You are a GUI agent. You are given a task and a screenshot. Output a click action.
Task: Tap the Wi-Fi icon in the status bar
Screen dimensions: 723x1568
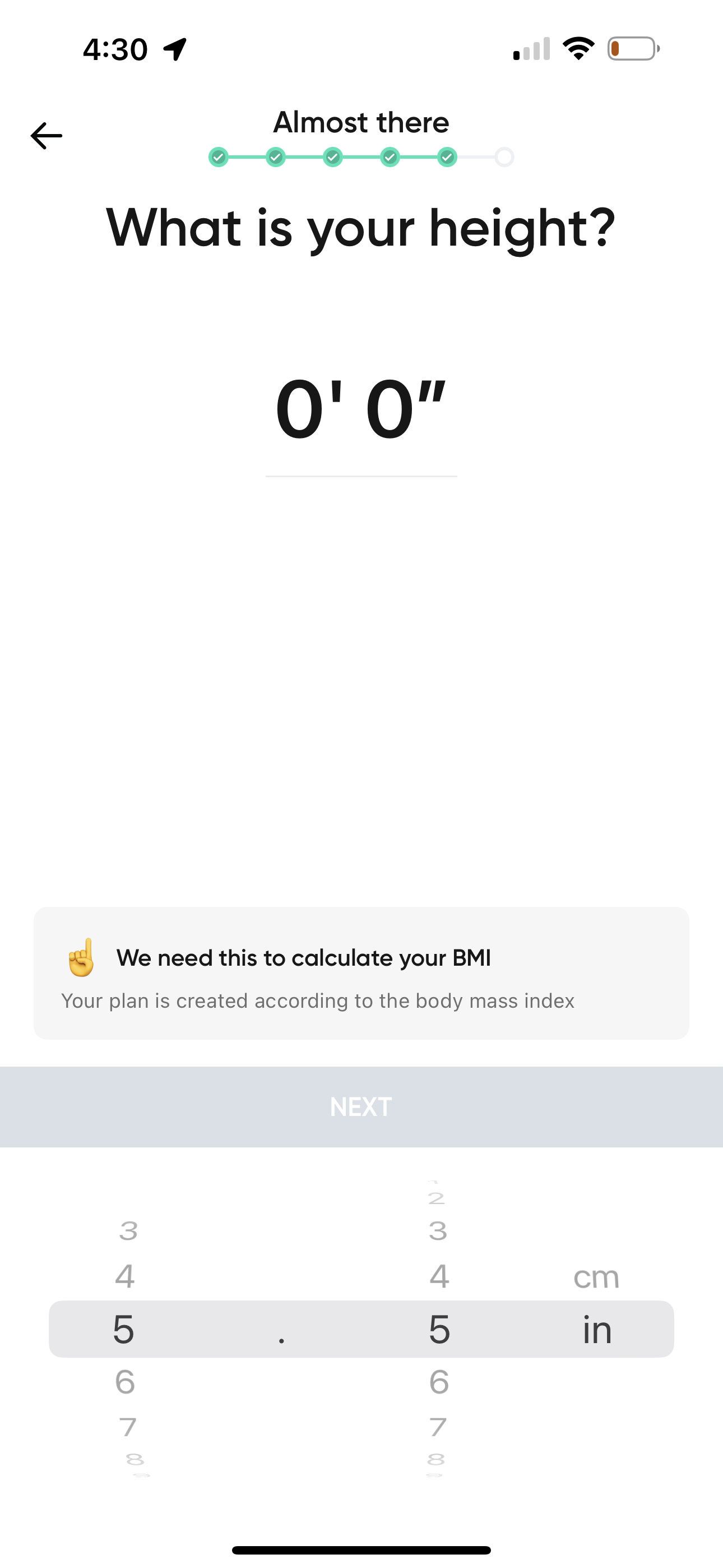[x=578, y=48]
